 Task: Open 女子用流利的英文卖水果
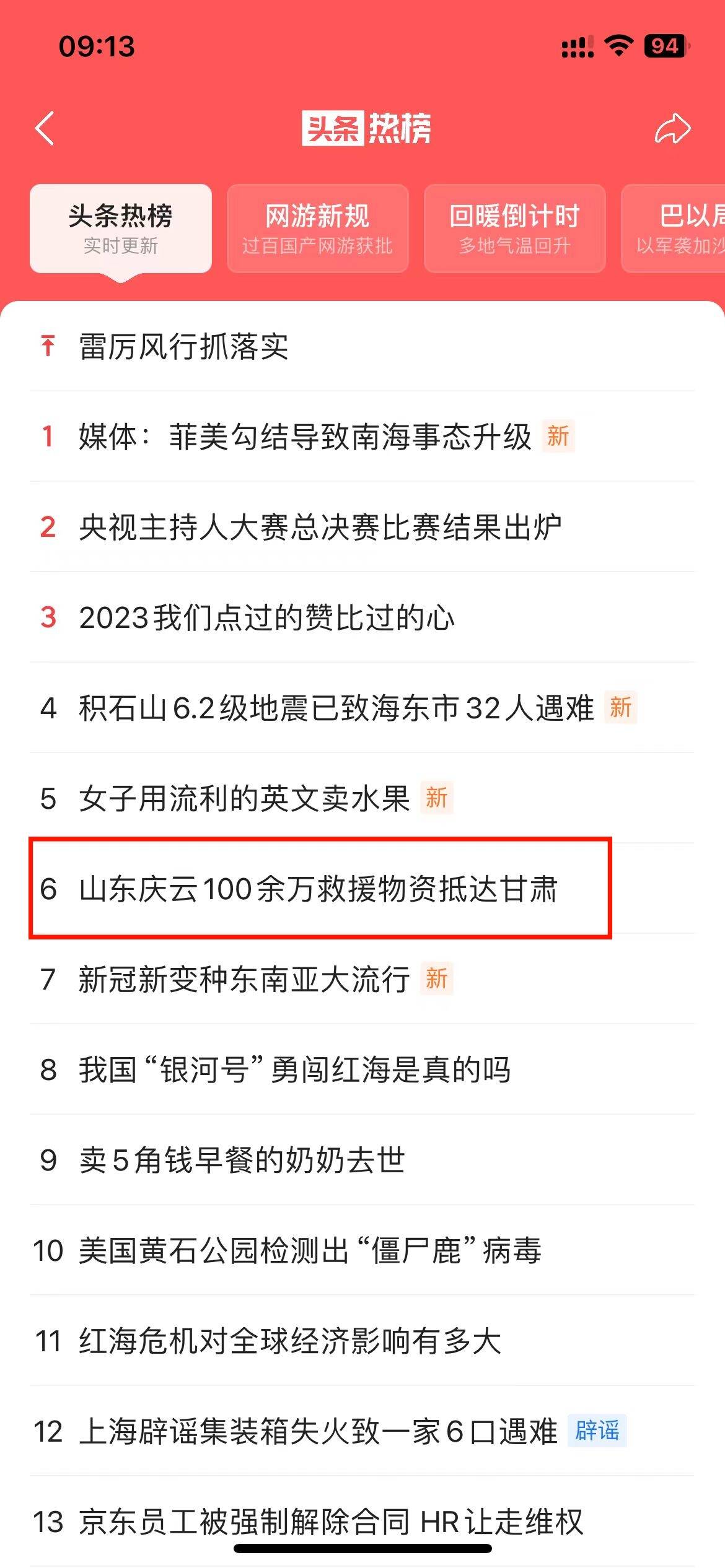click(x=244, y=798)
